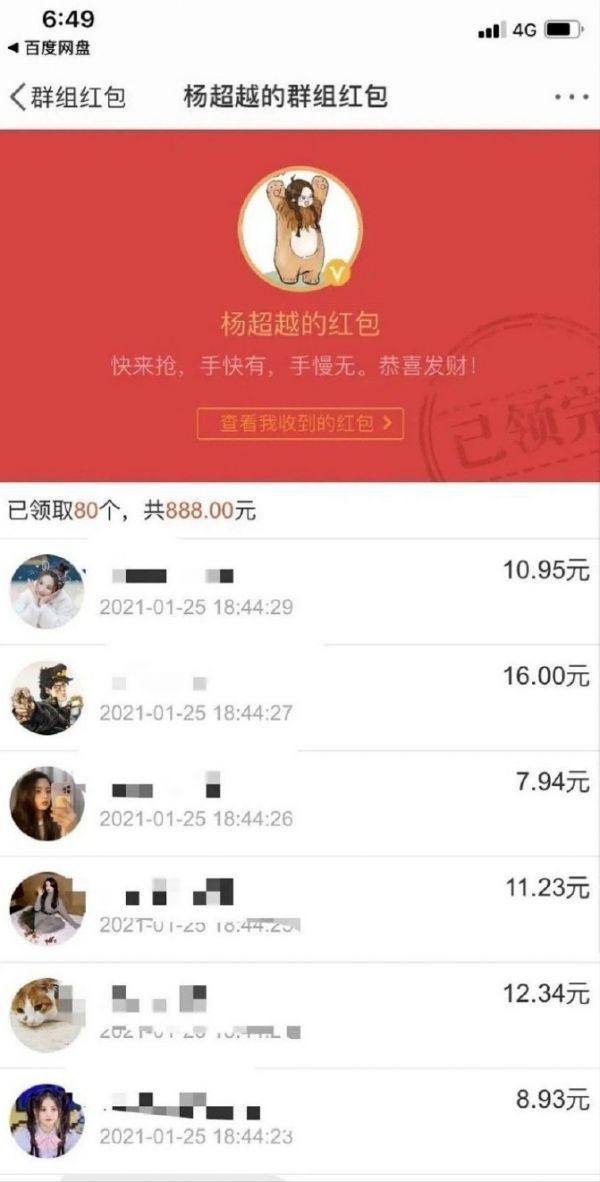
Task: Open recipient who received 7.94元
Action: tap(300, 804)
